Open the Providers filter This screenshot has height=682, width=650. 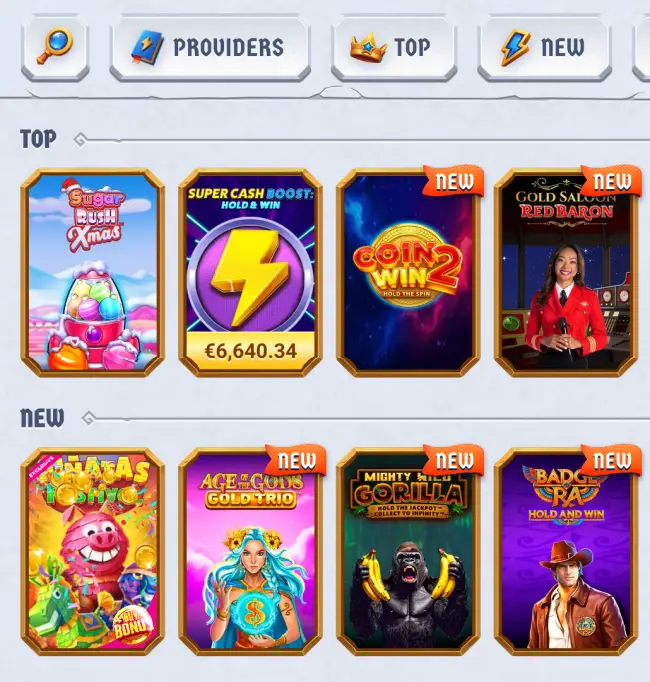pos(210,47)
